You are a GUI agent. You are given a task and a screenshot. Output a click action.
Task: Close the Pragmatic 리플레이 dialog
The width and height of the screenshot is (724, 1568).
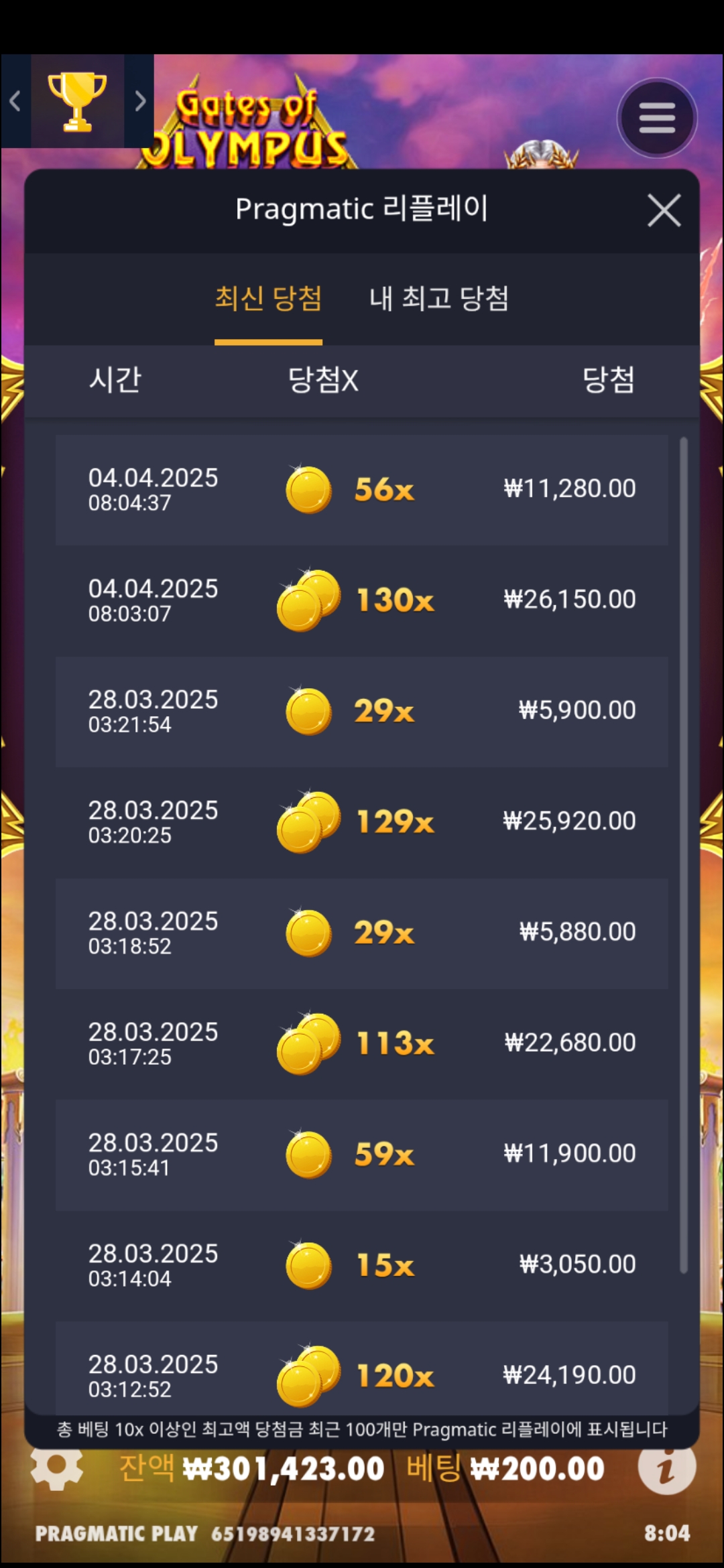click(x=664, y=211)
